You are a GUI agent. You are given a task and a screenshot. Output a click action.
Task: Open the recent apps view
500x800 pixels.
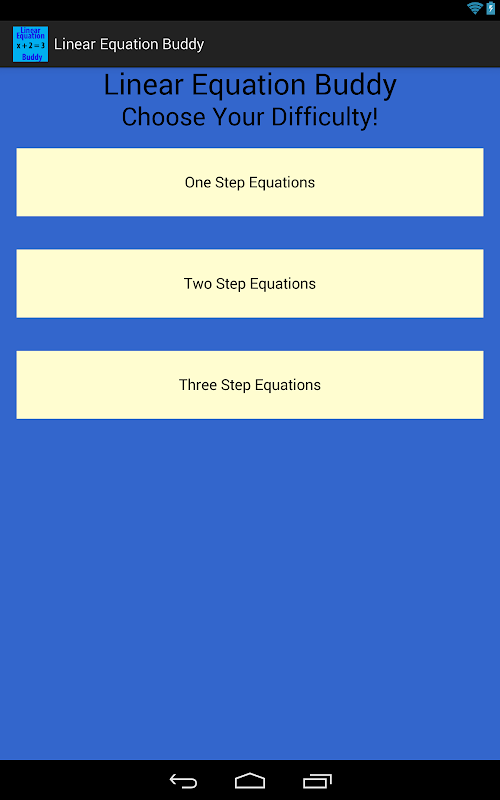click(317, 781)
